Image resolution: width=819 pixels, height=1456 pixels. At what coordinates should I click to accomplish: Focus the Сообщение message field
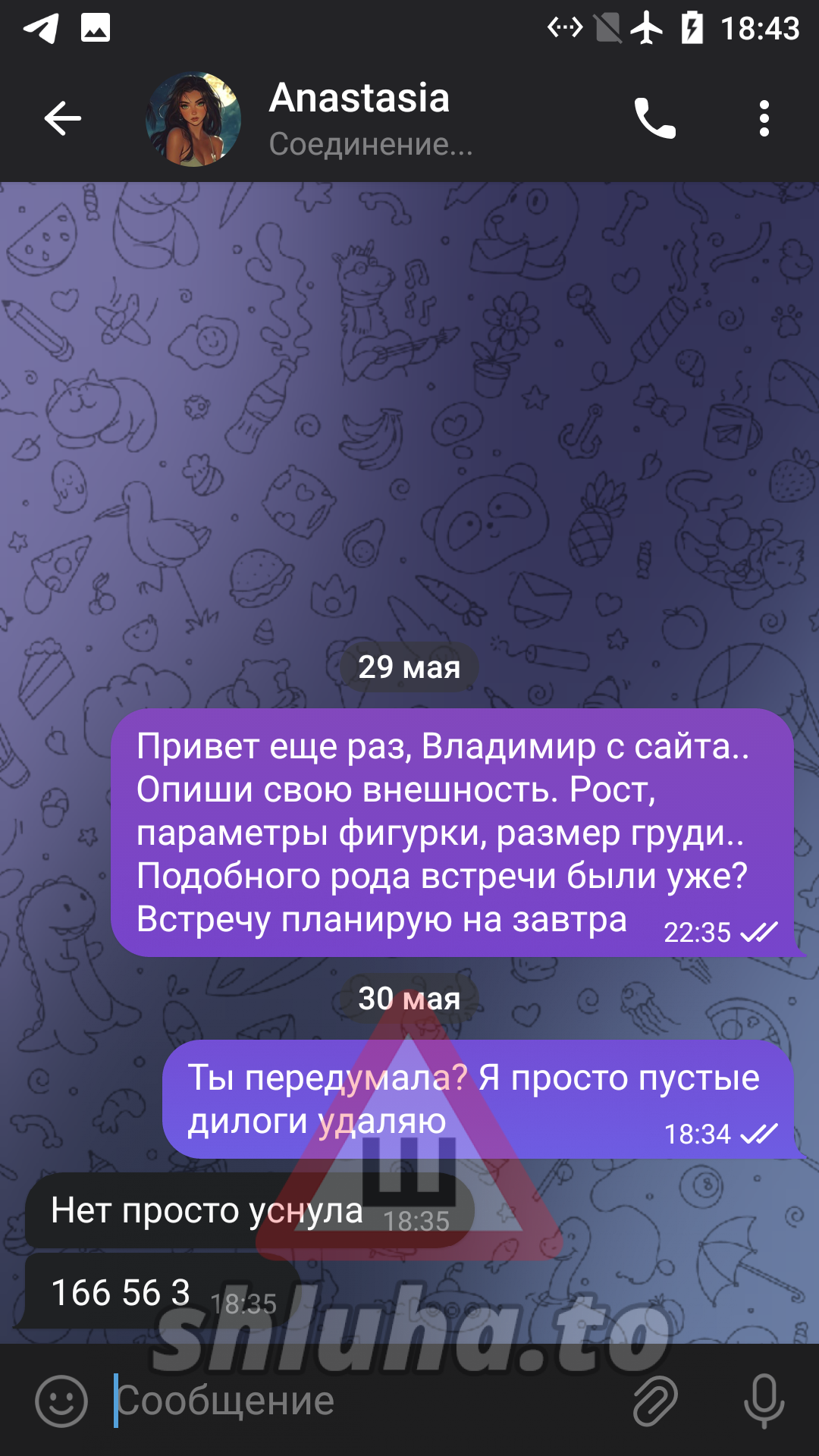click(364, 1401)
